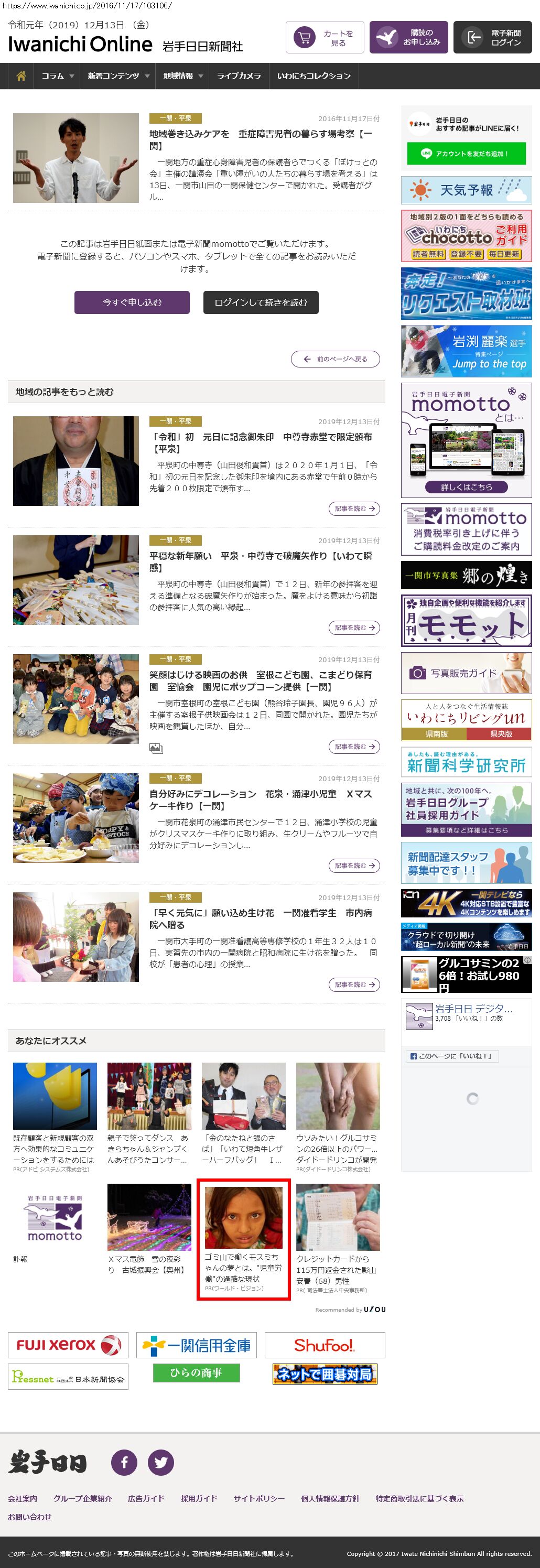Open 電子新聞ログイン button
This screenshot has width=540, height=1568.
coord(492,38)
